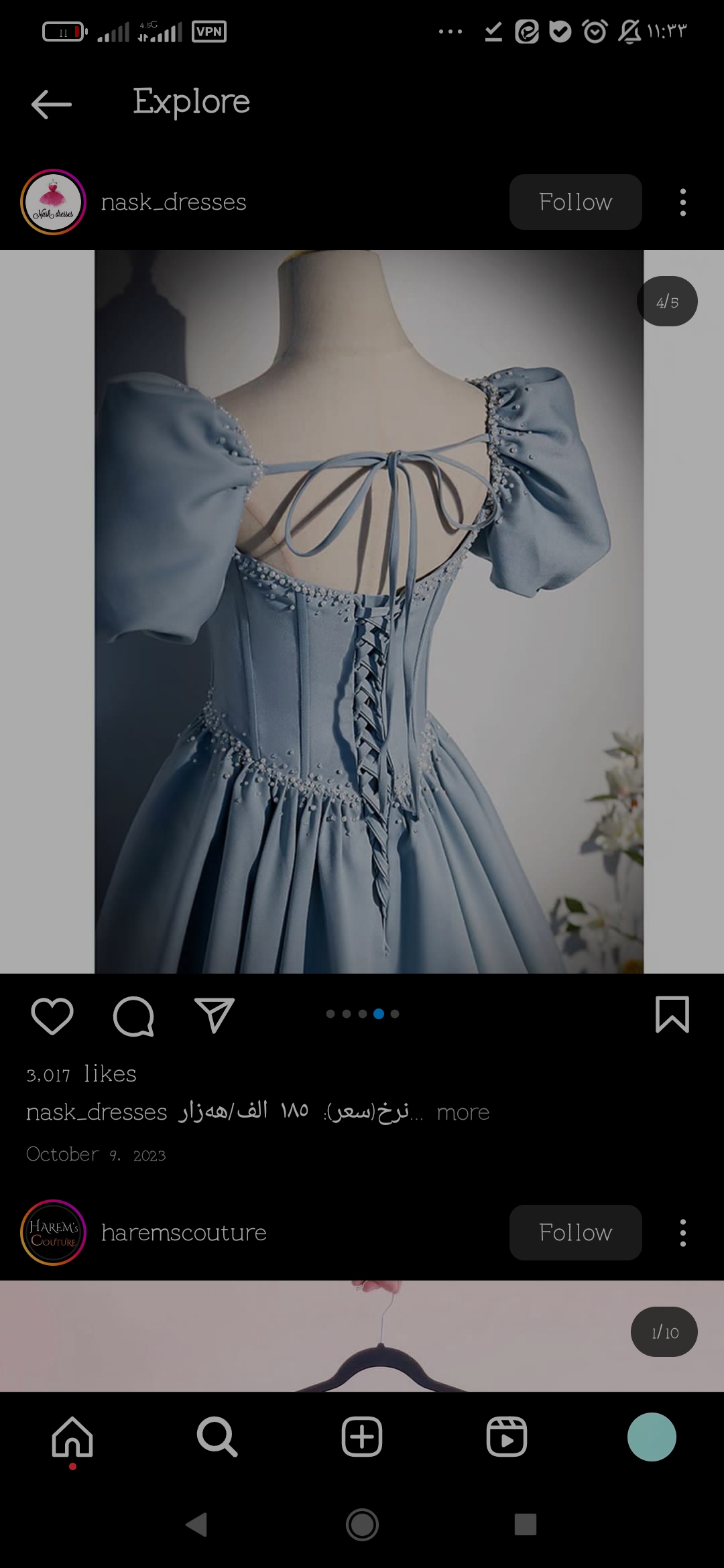Switch to the Reels tab
The width and height of the screenshot is (724, 1568).
point(507,1437)
